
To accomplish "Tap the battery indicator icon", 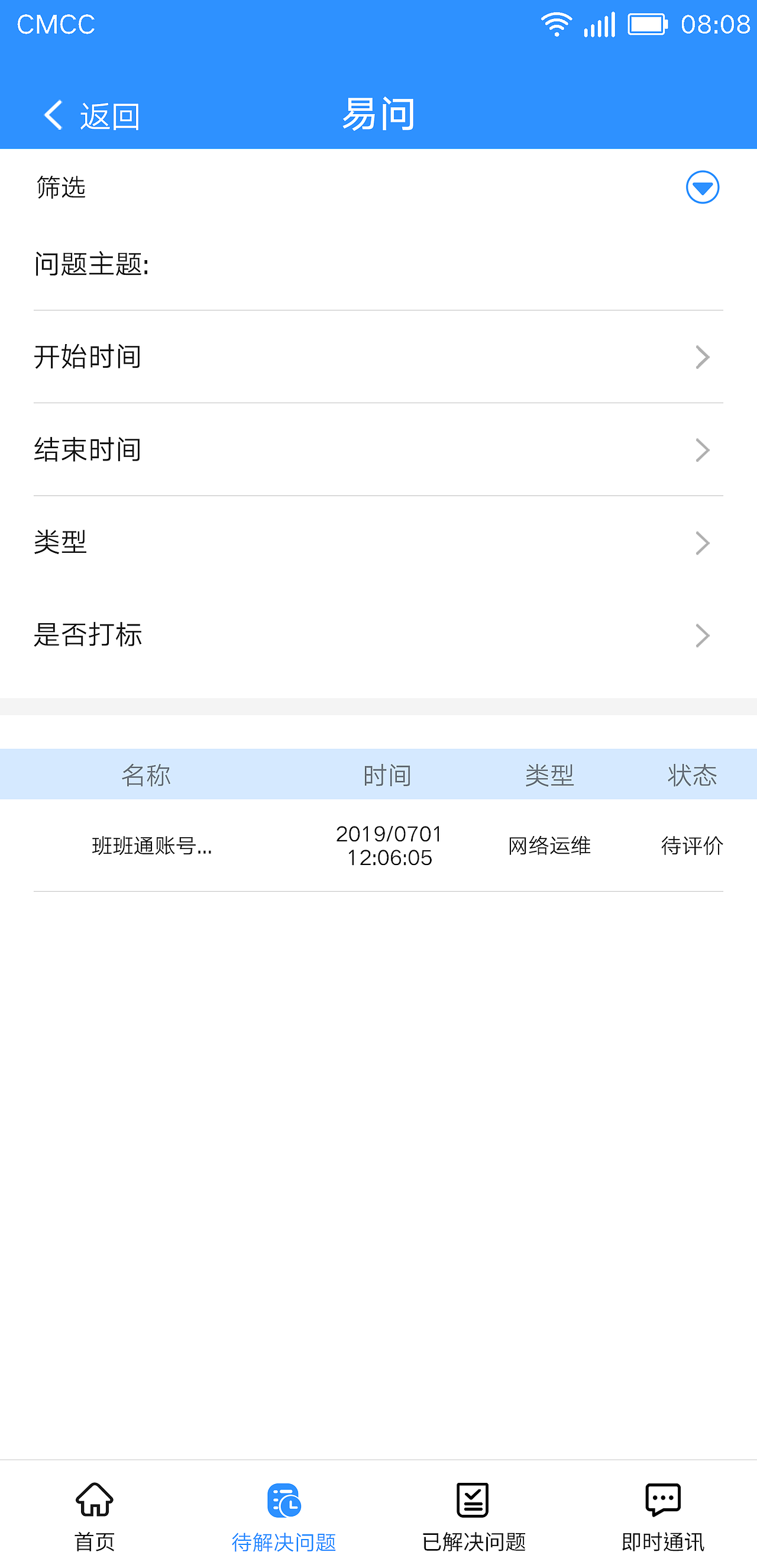I will (x=648, y=24).
